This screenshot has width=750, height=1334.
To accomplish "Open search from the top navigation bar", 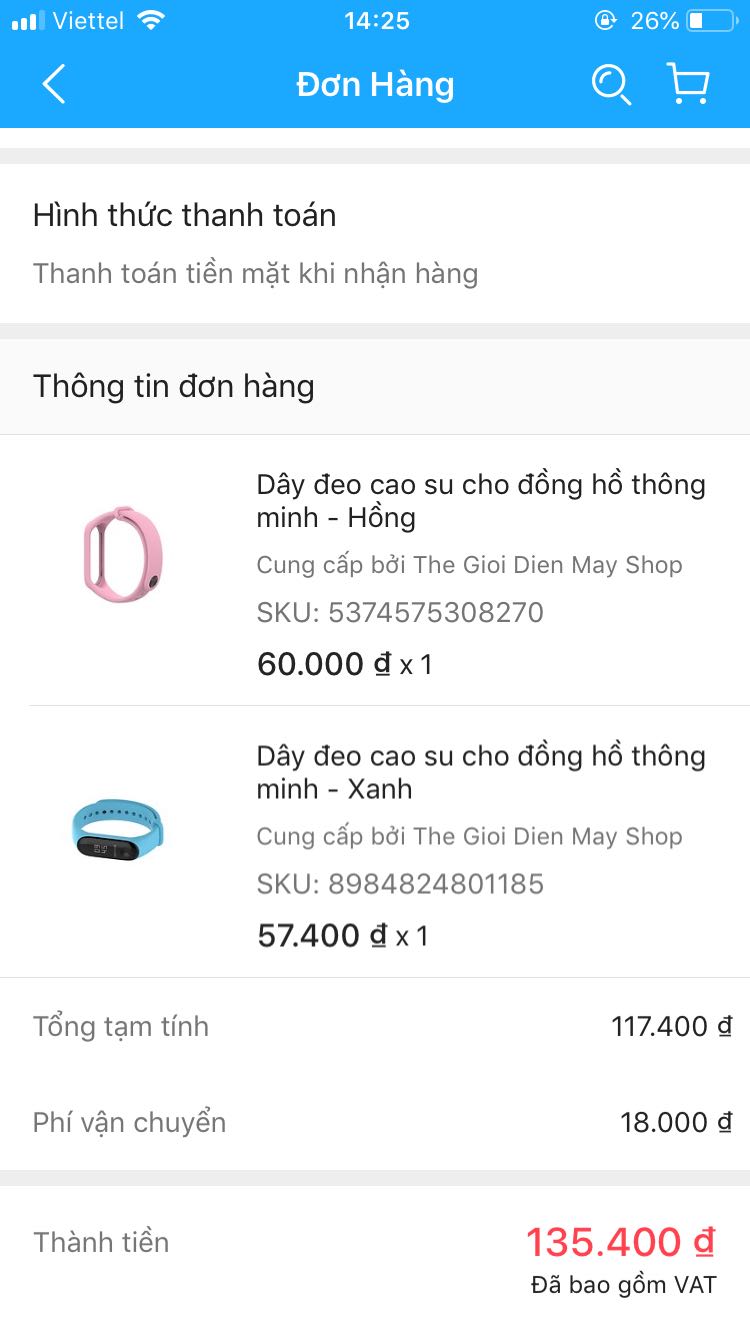I will (x=611, y=85).
